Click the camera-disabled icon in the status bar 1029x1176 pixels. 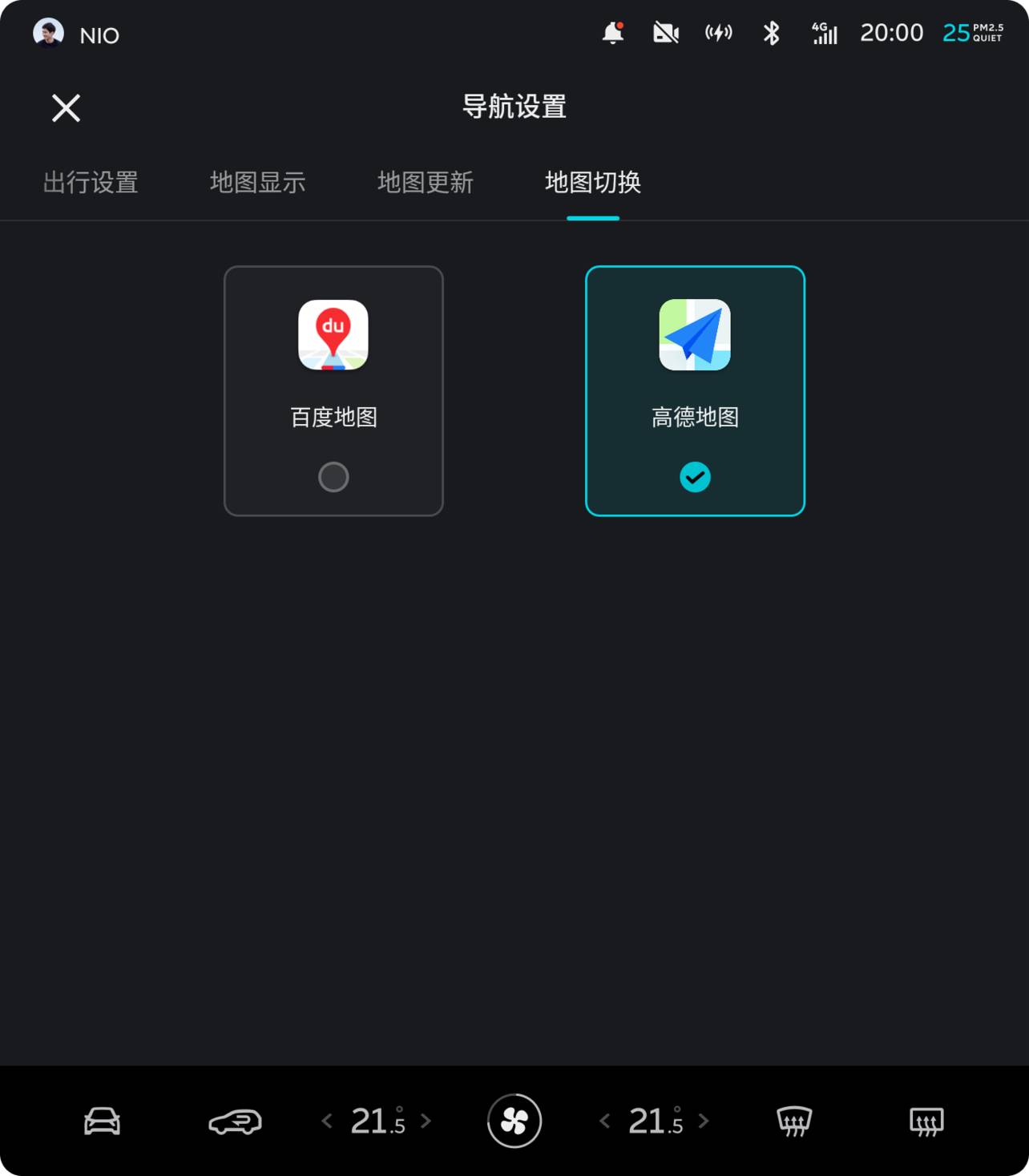pos(666,33)
